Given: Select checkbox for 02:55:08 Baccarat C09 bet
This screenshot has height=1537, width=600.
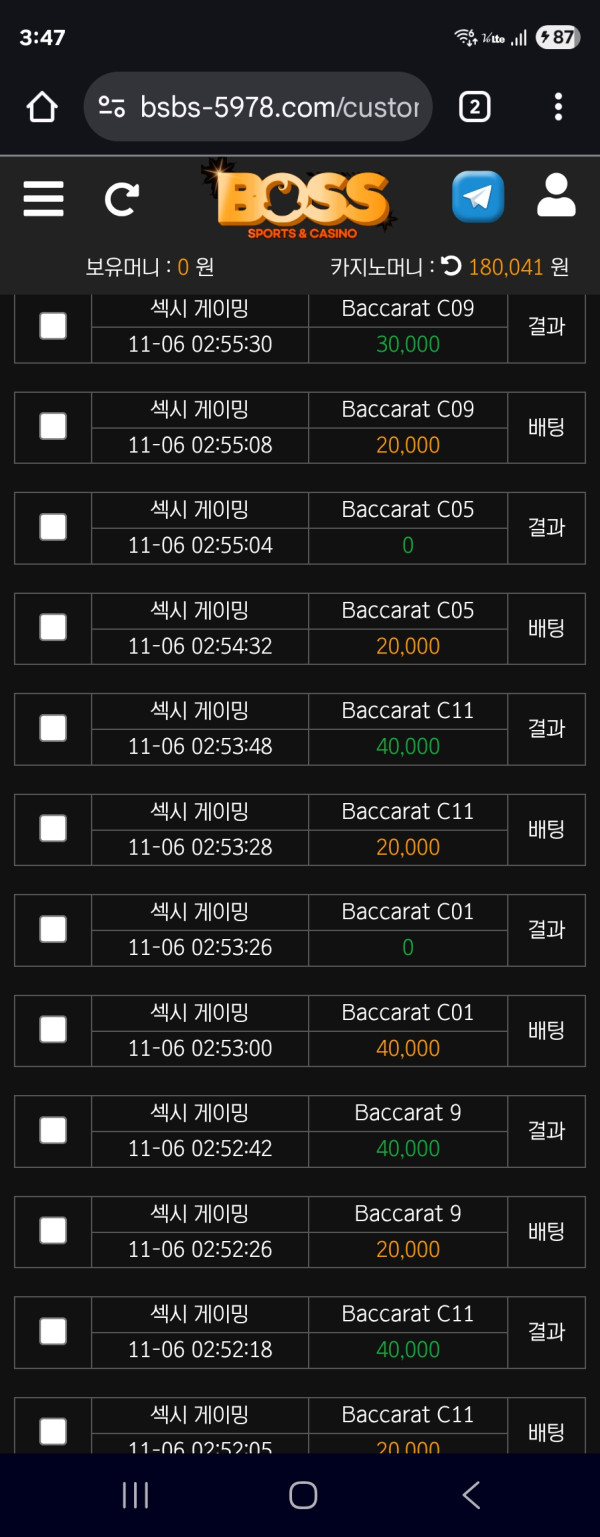Looking at the screenshot, I should coord(53,427).
